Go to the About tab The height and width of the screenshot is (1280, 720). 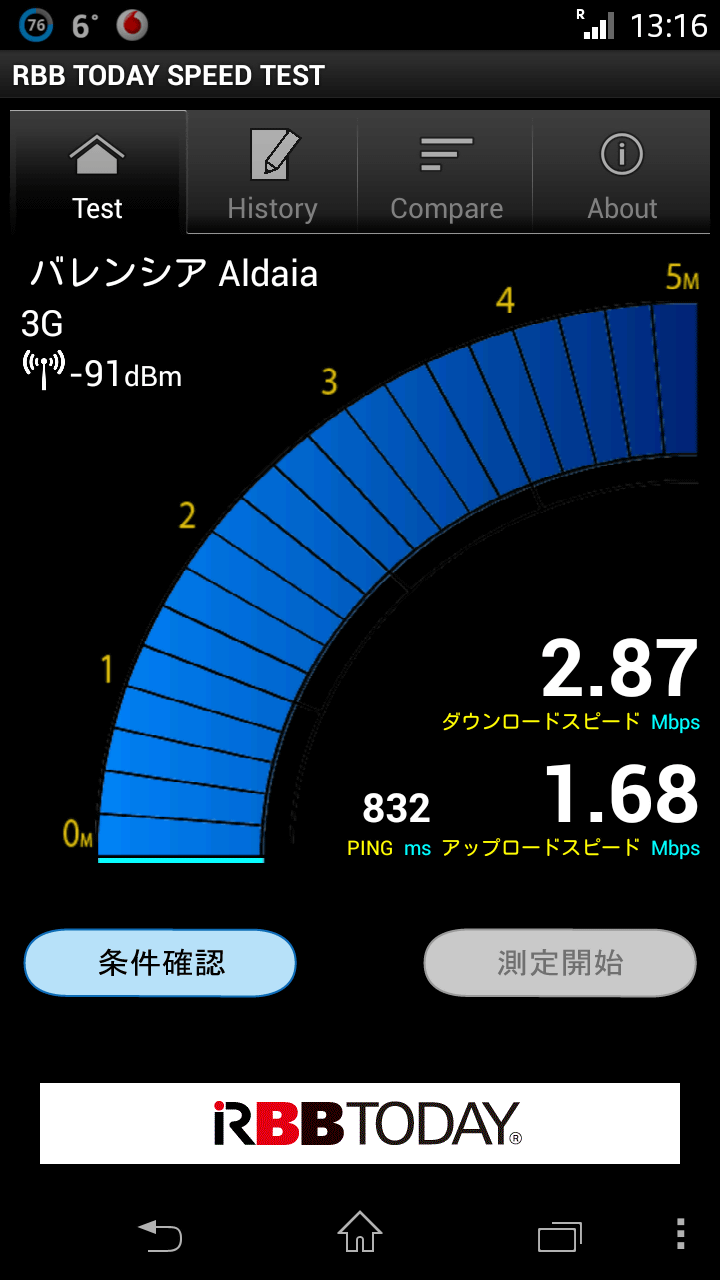point(622,172)
